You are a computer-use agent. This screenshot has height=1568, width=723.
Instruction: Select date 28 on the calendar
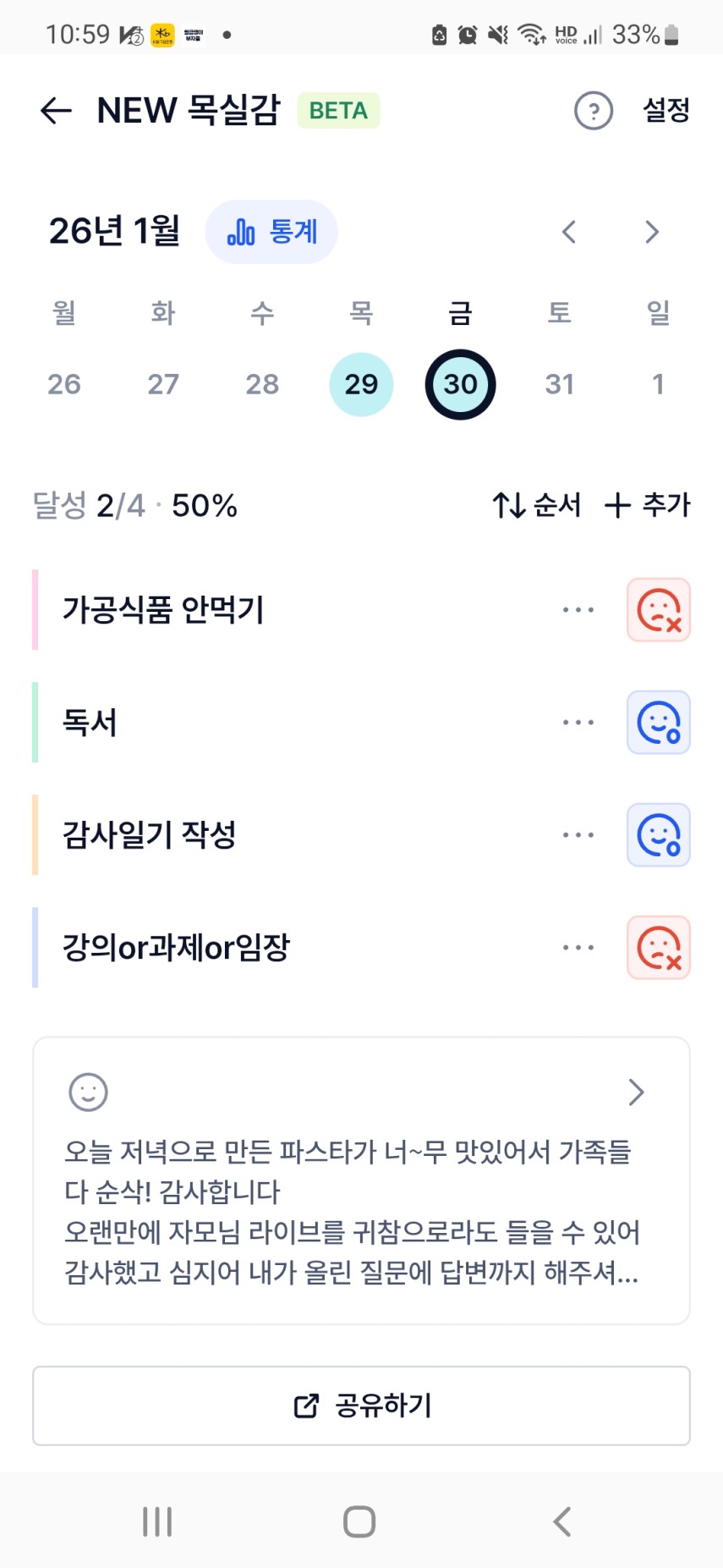tap(262, 385)
